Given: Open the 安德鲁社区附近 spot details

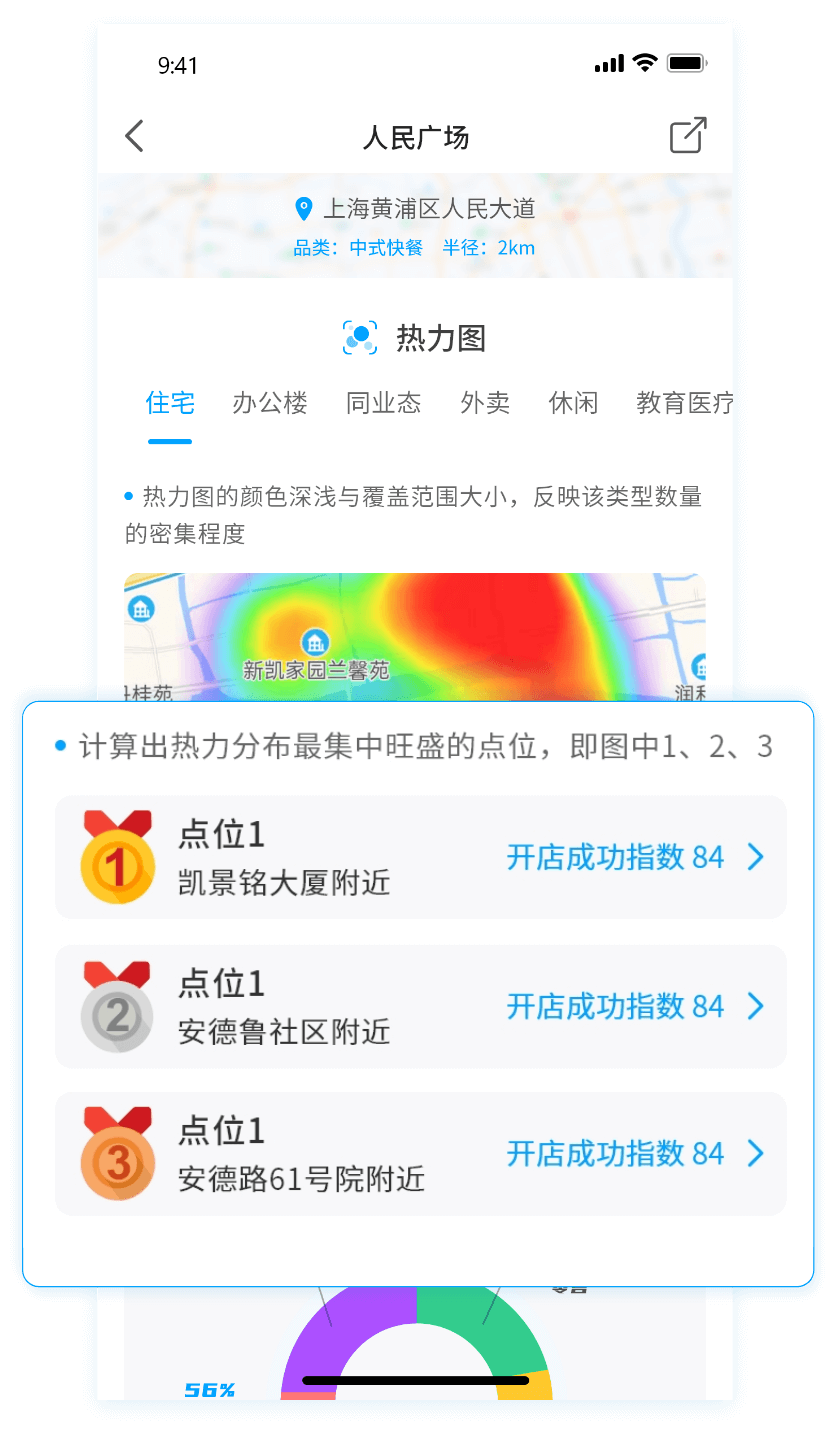Looking at the screenshot, I should click(x=420, y=1006).
